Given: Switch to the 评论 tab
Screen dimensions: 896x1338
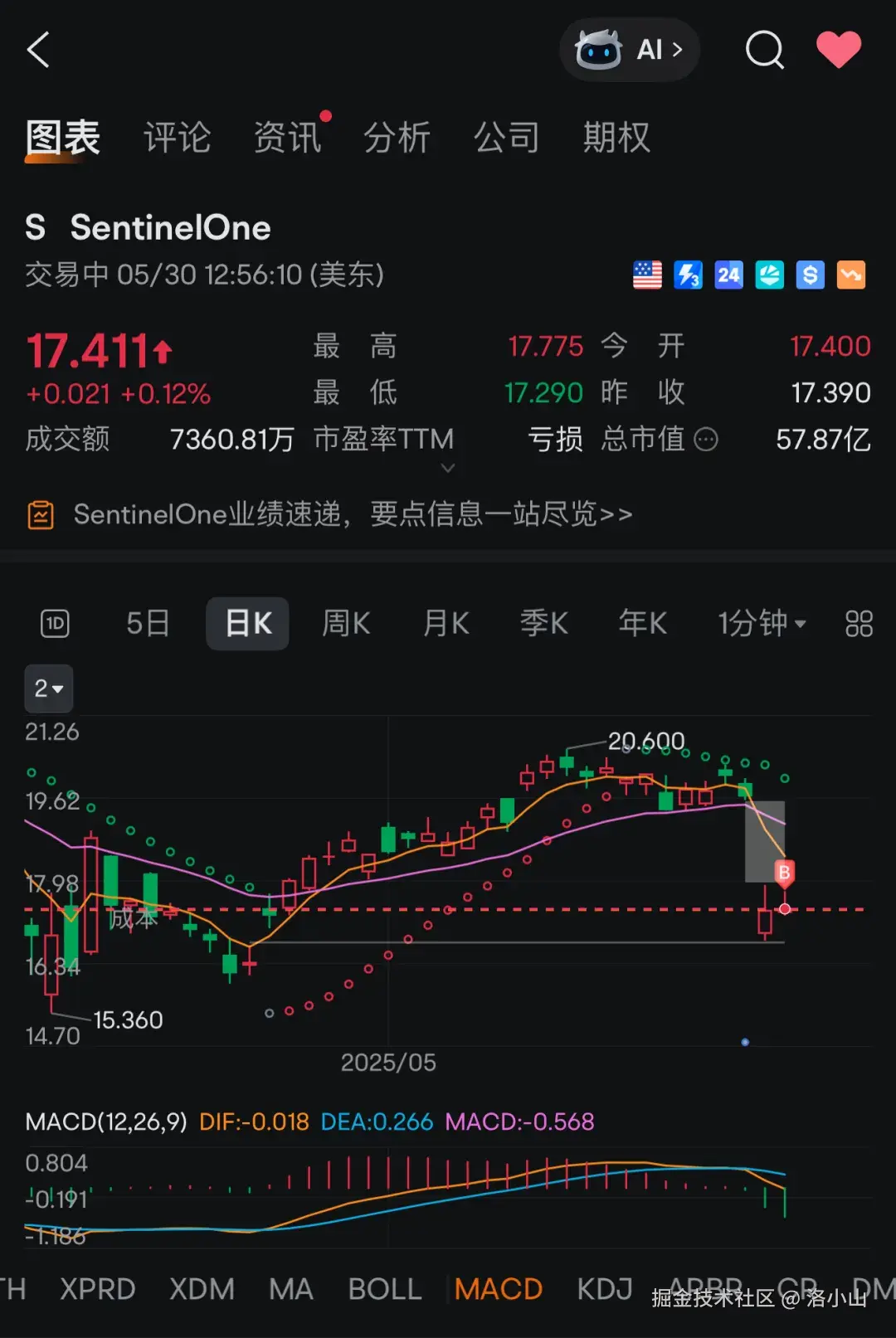Looking at the screenshot, I should (177, 138).
